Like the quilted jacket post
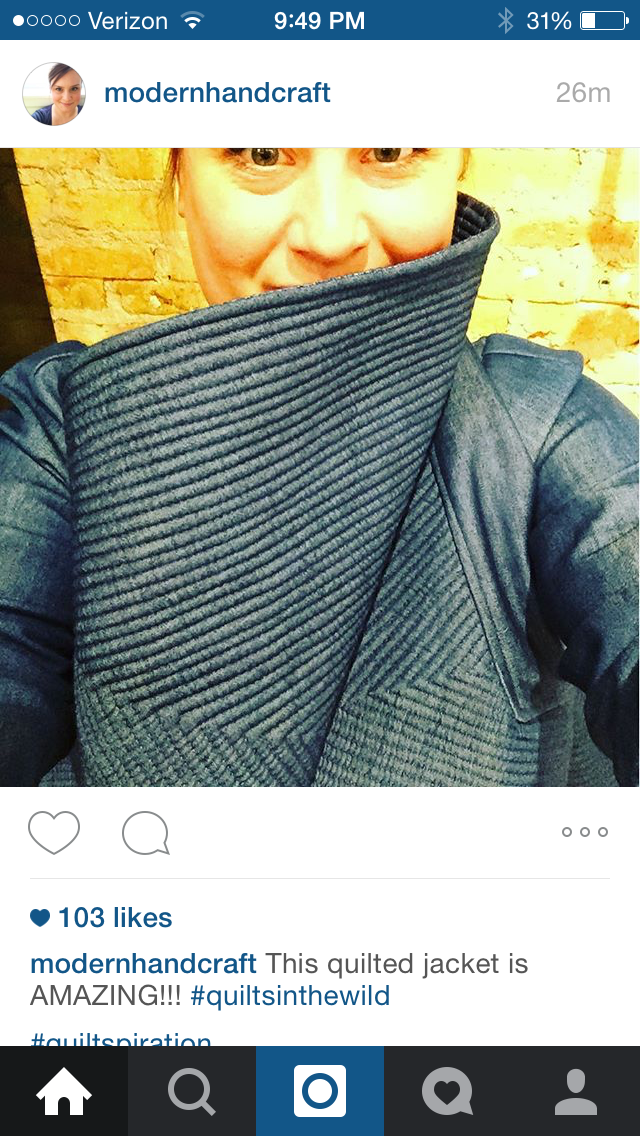The width and height of the screenshot is (640, 1136). tap(54, 832)
